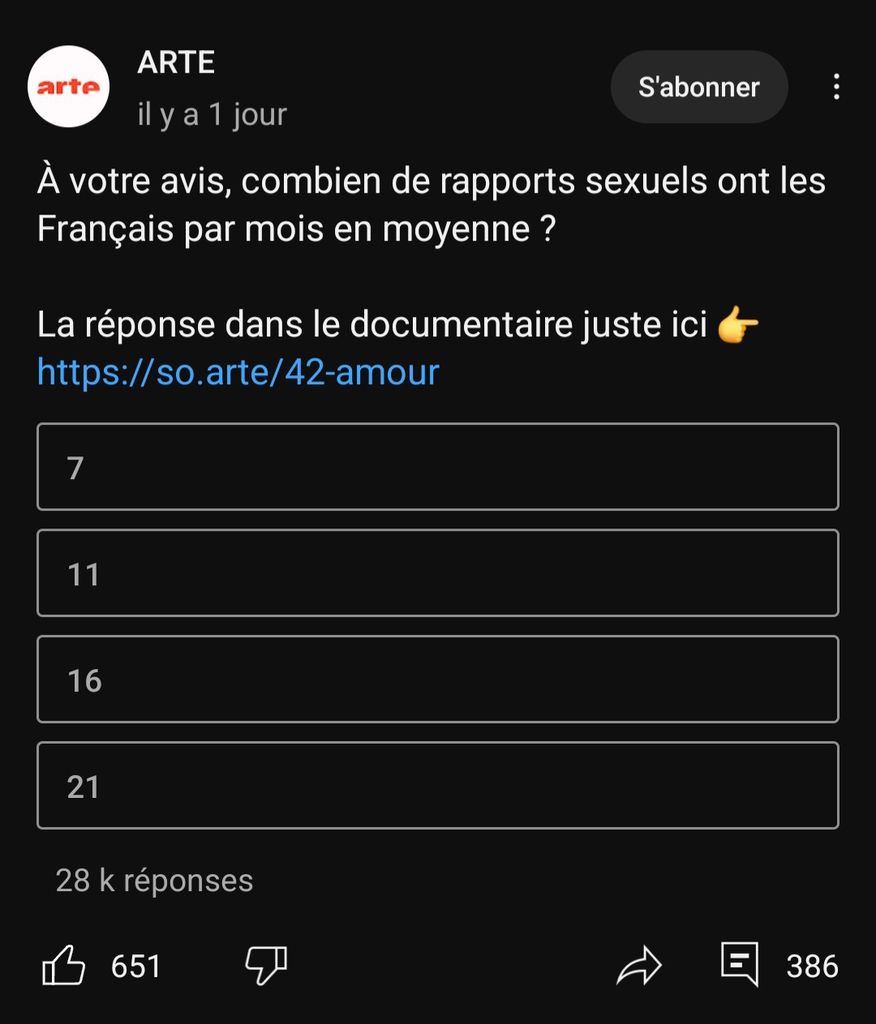Share this ARTE post
This screenshot has width=876, height=1024.
pyautogui.click(x=639, y=966)
